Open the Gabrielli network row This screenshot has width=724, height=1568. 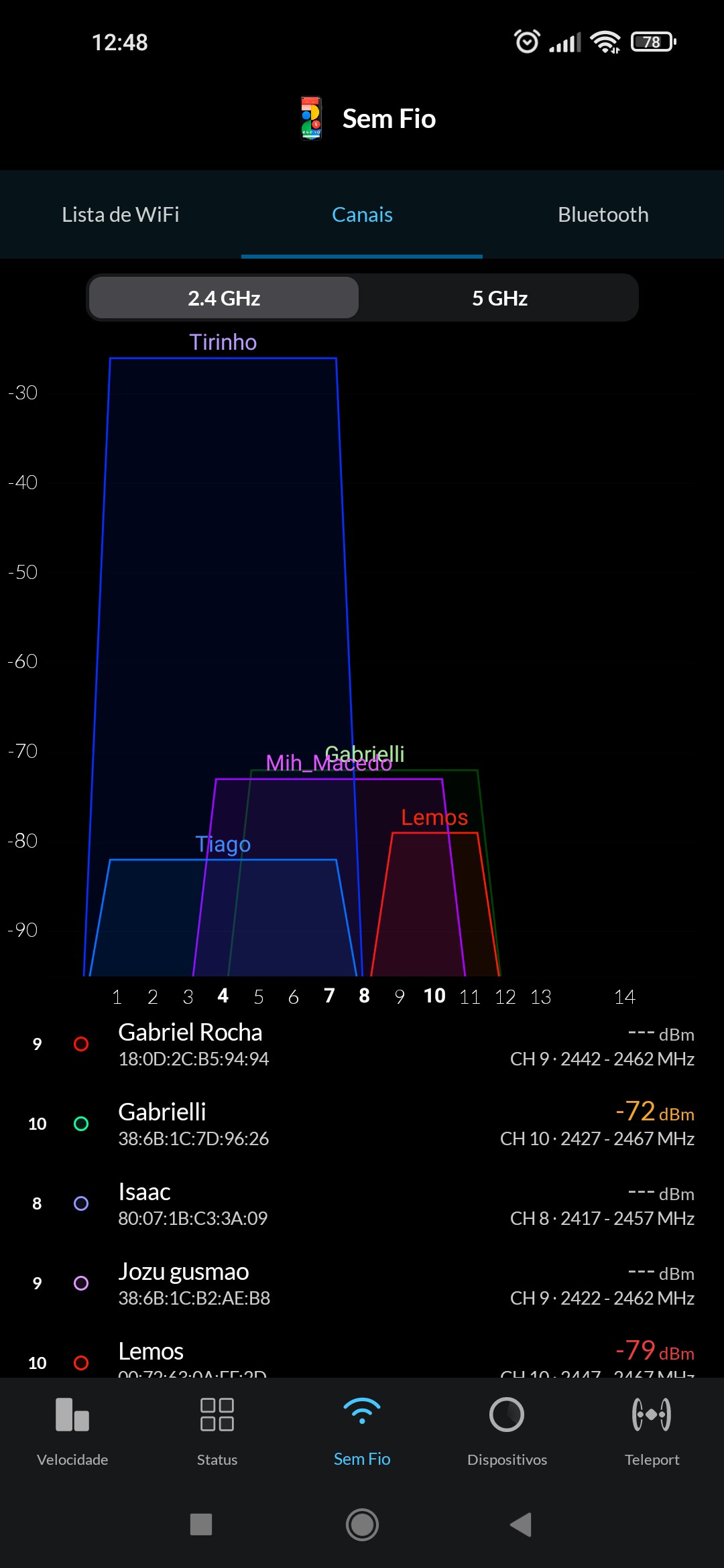362,1124
